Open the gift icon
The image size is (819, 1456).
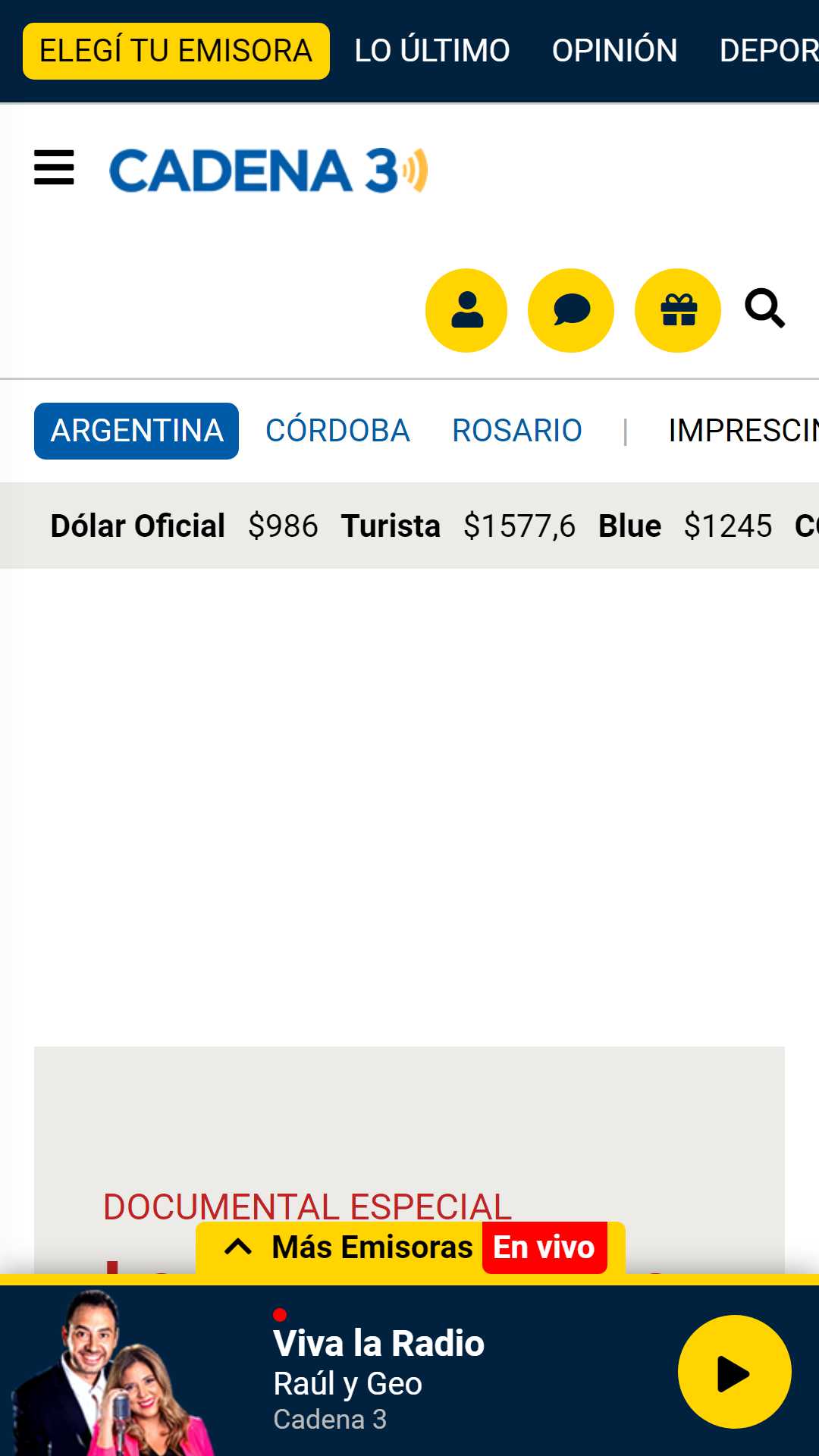(x=678, y=310)
